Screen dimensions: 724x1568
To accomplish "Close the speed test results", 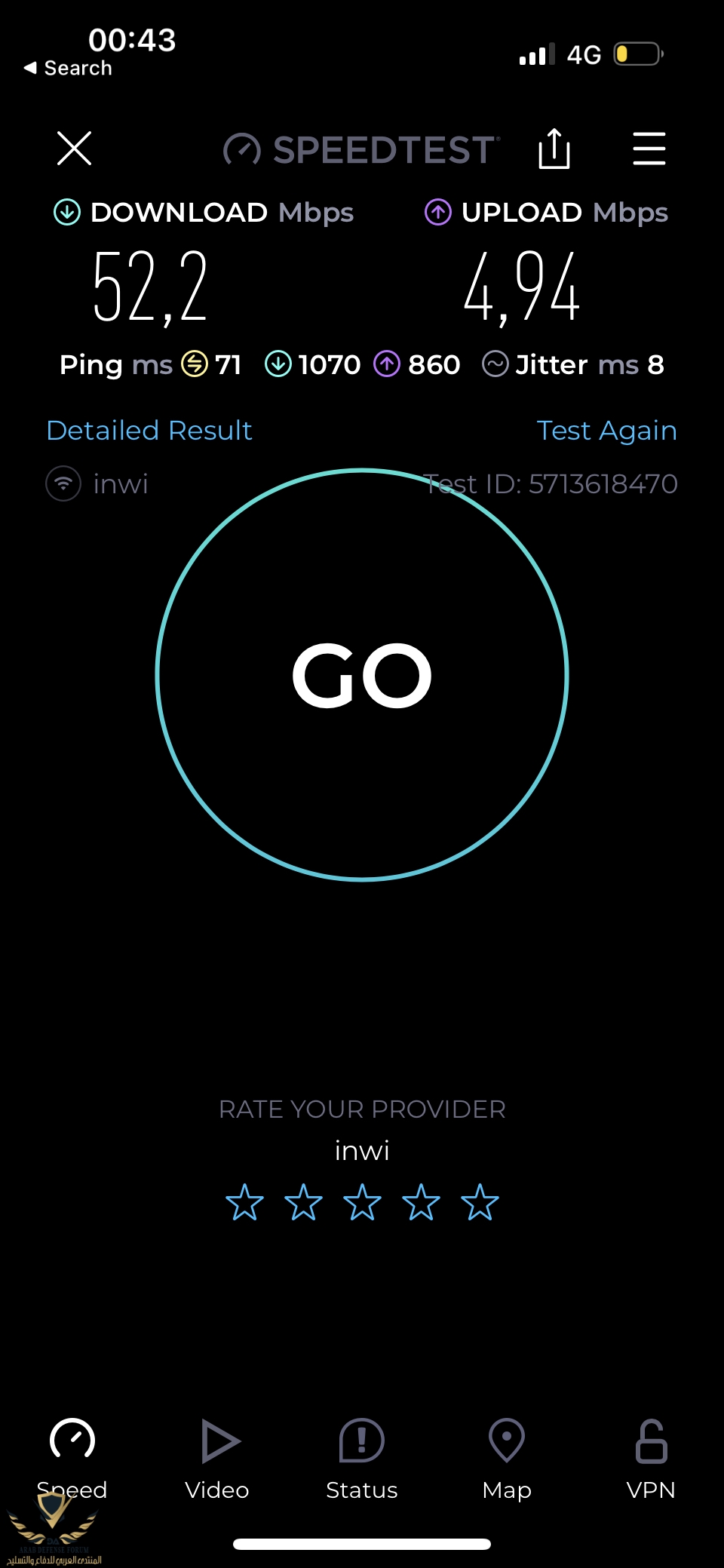I will [74, 148].
